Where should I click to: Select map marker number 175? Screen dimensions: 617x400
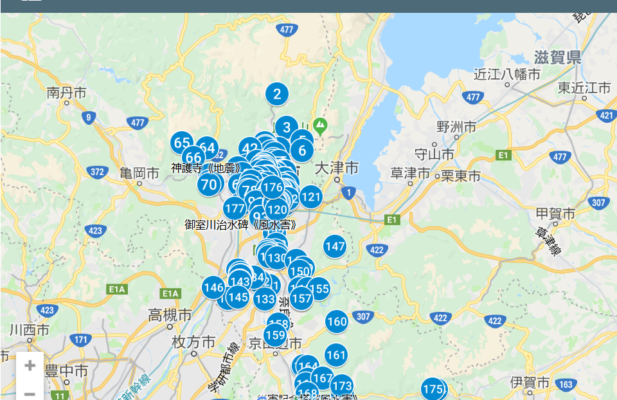coord(433,389)
